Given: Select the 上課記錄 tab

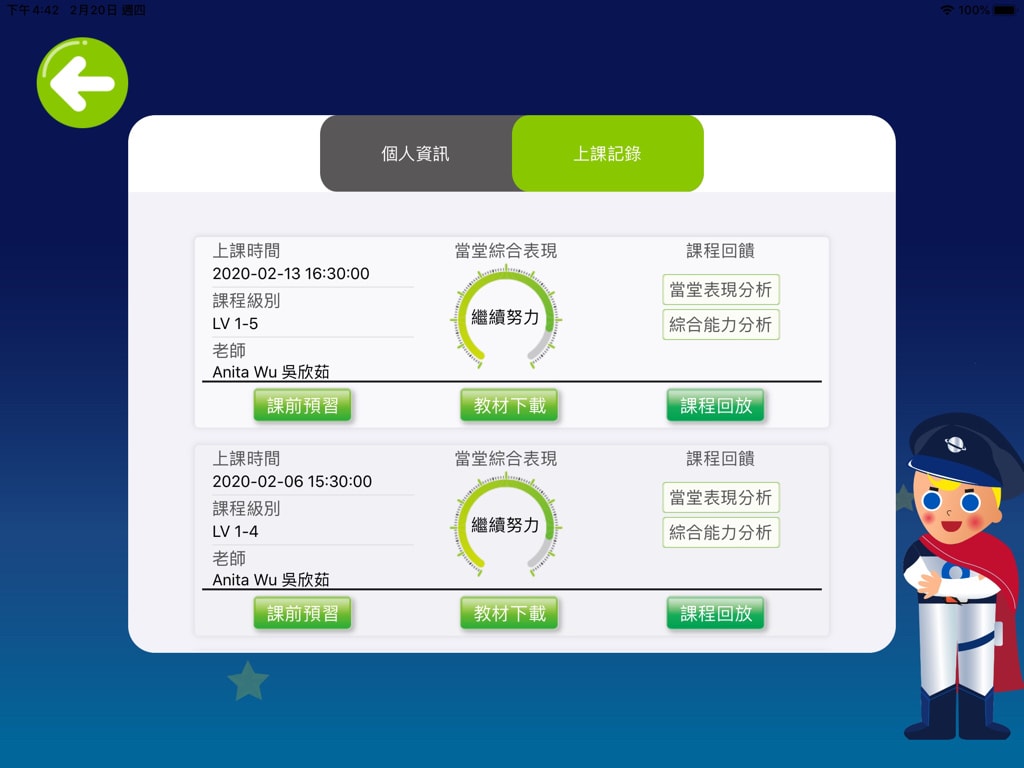Looking at the screenshot, I should [x=607, y=154].
